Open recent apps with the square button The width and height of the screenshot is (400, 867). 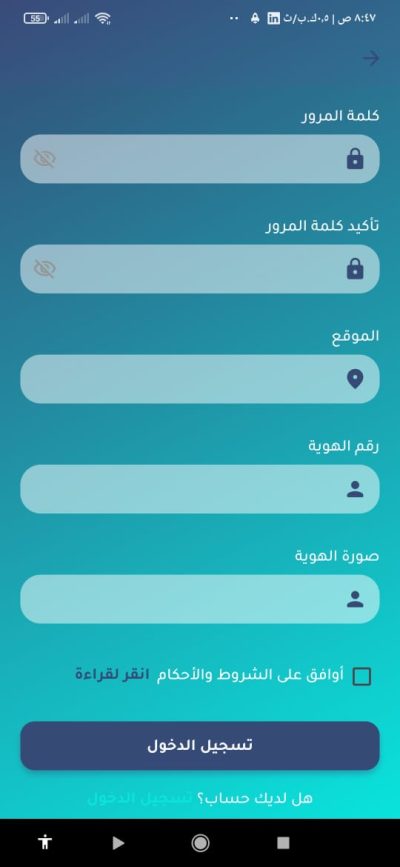tap(283, 843)
